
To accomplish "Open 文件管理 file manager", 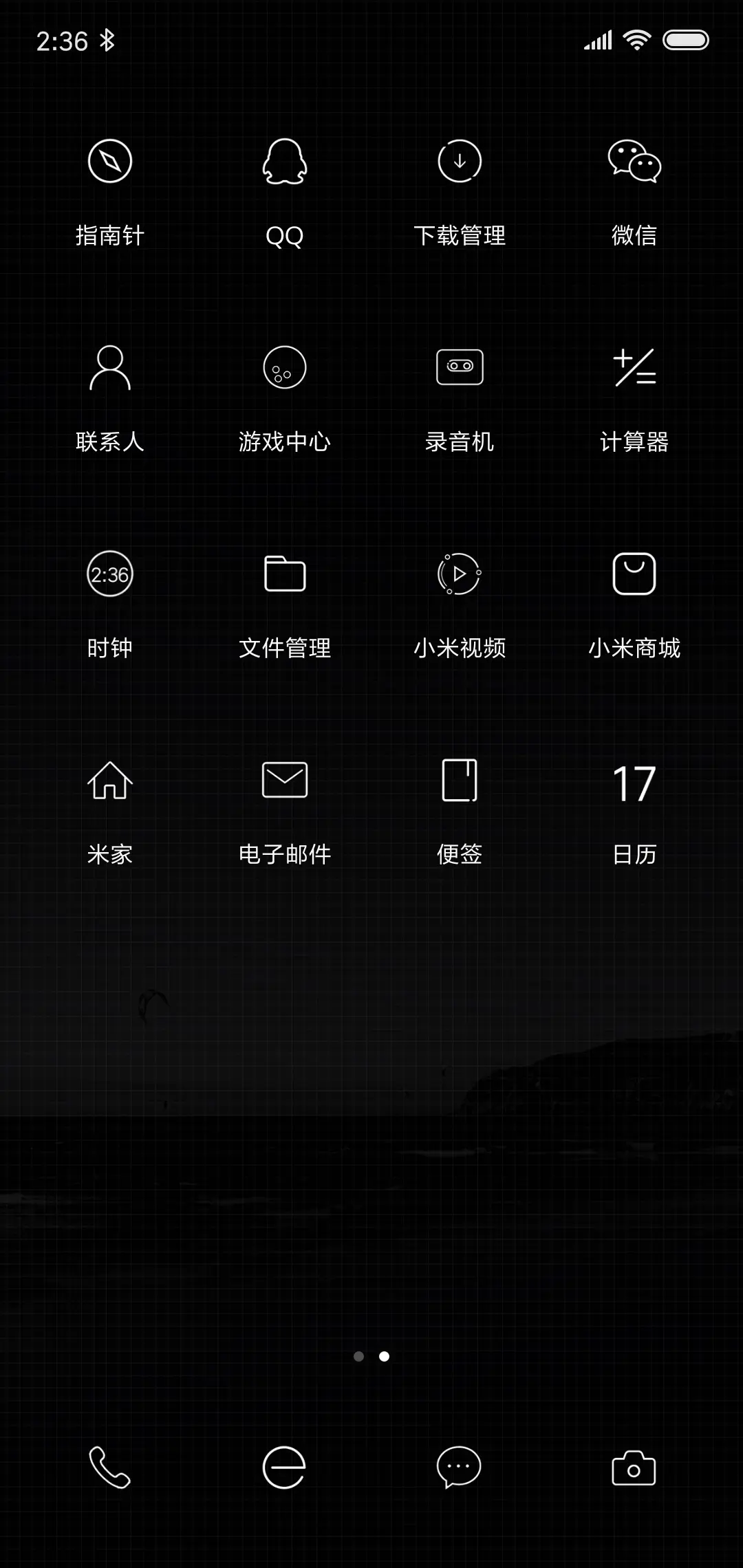I will 285,575.
